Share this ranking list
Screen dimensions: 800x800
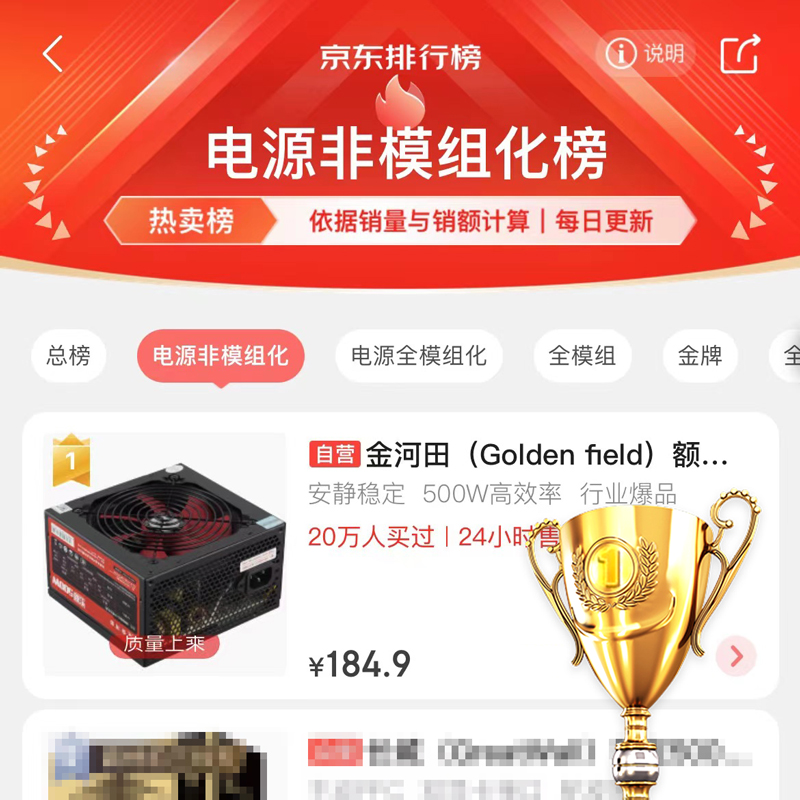[x=740, y=54]
